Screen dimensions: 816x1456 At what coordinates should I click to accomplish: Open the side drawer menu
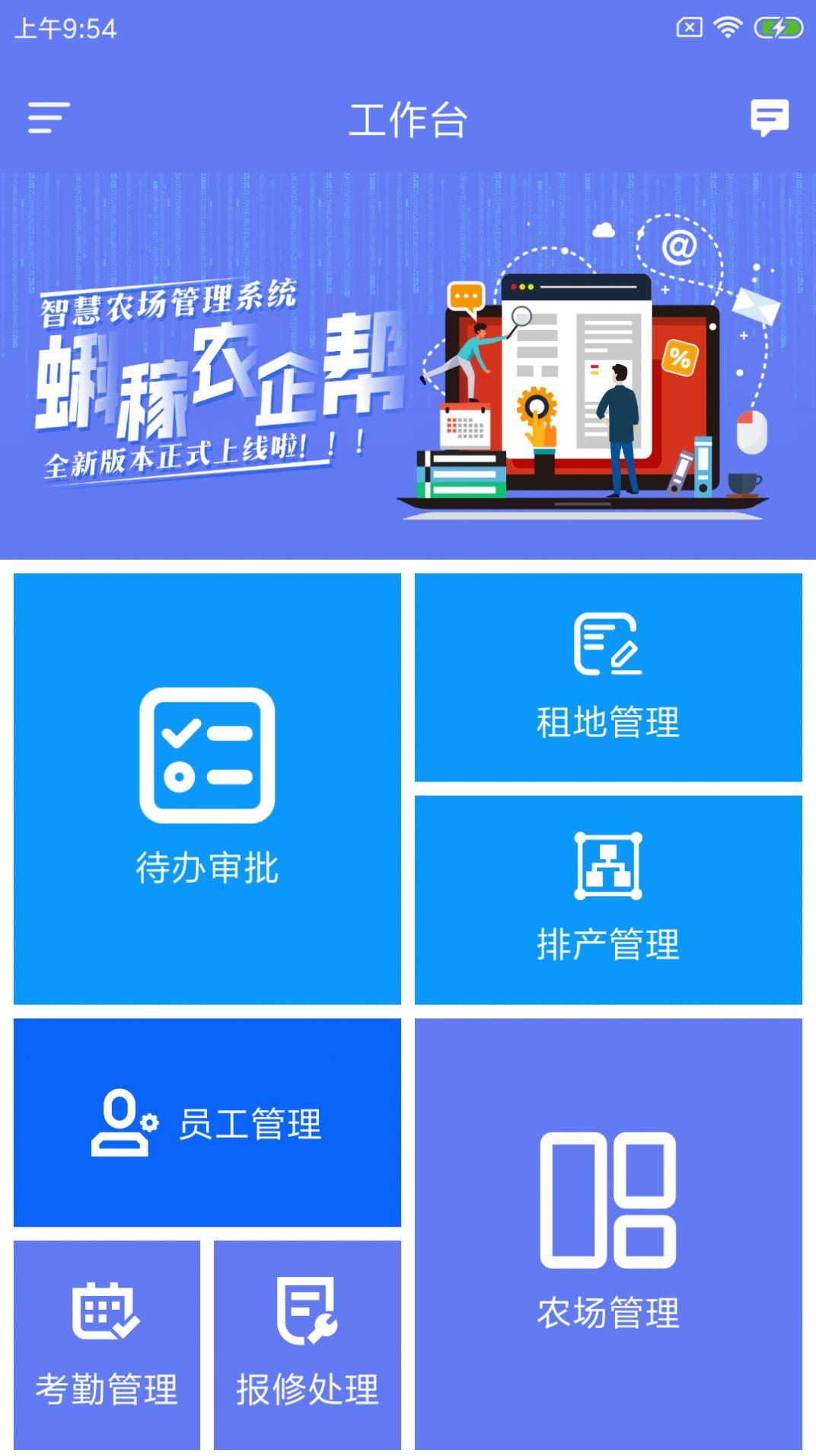49,118
